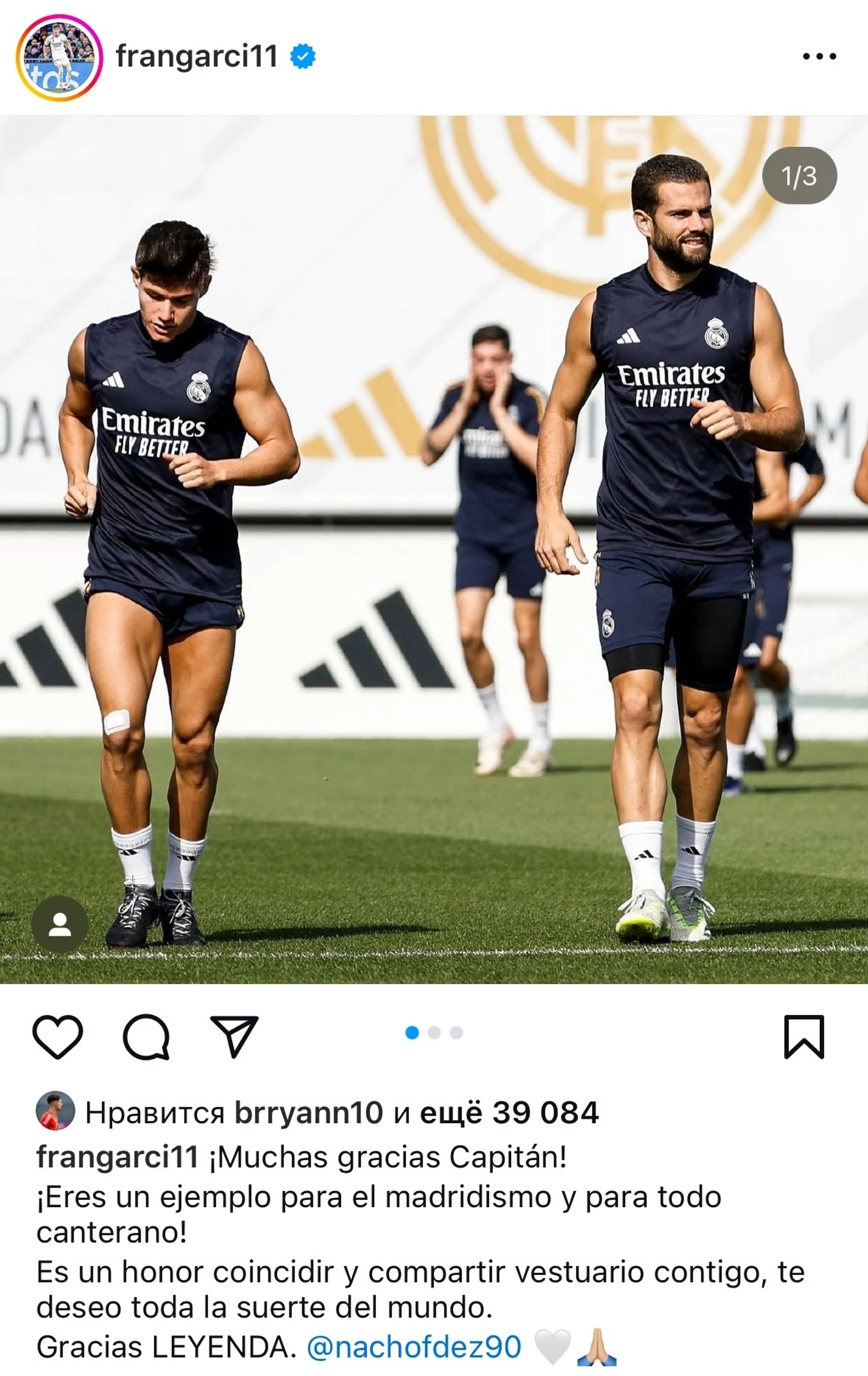Tap frangarci11 username in the caption
Screen dimensions: 868x1376
click(117, 1157)
